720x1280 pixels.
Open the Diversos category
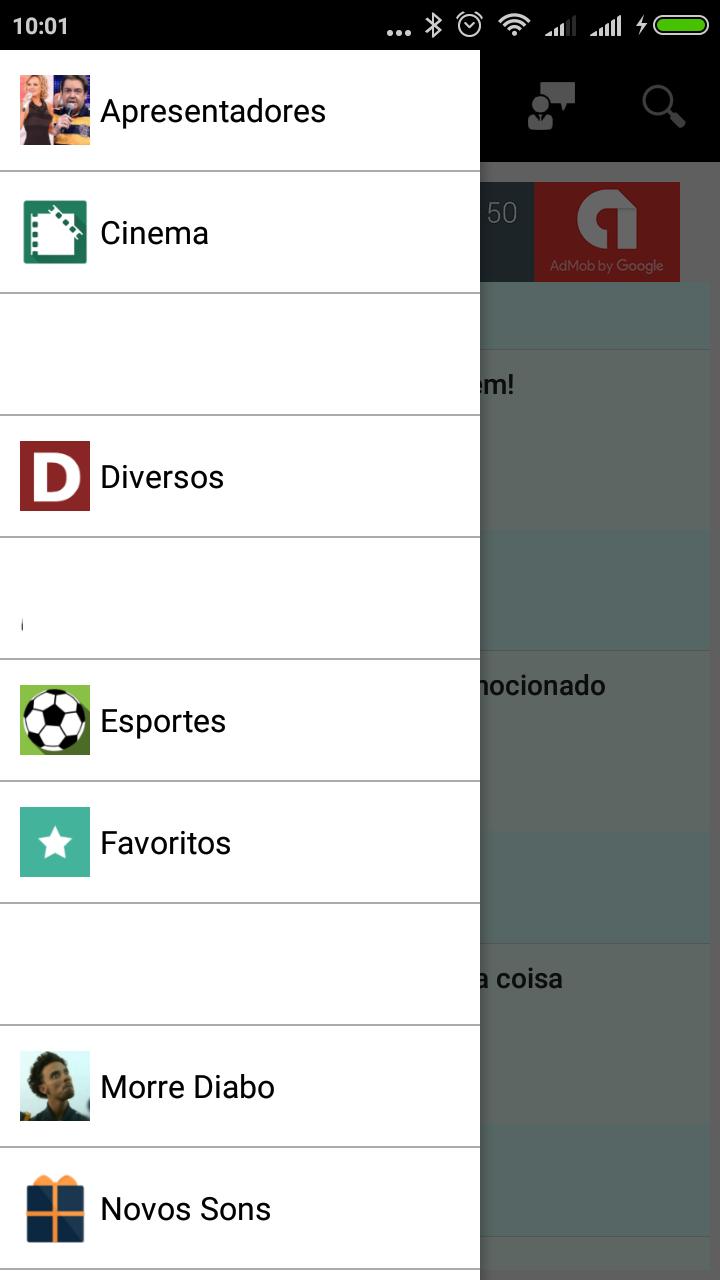162,477
